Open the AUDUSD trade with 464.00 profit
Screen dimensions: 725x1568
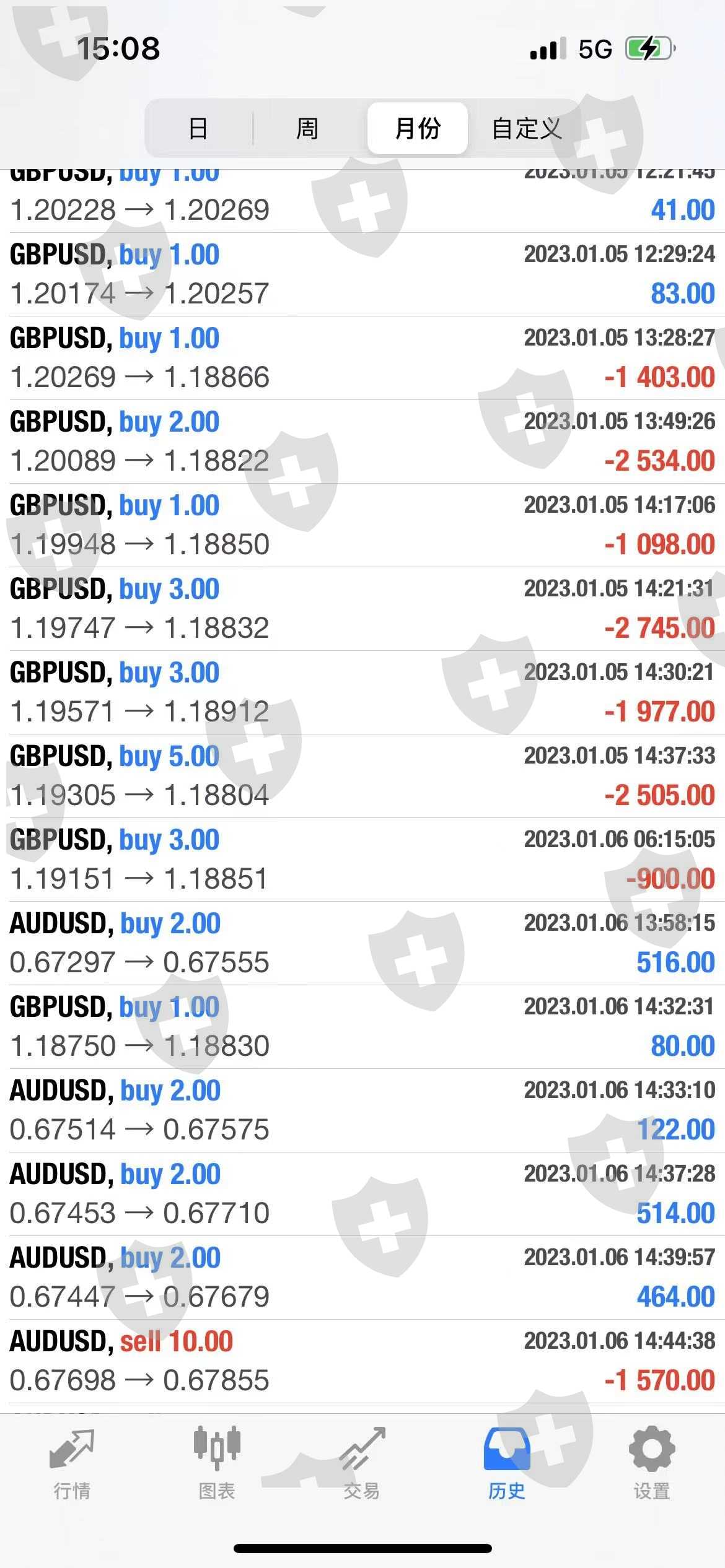[362, 1278]
